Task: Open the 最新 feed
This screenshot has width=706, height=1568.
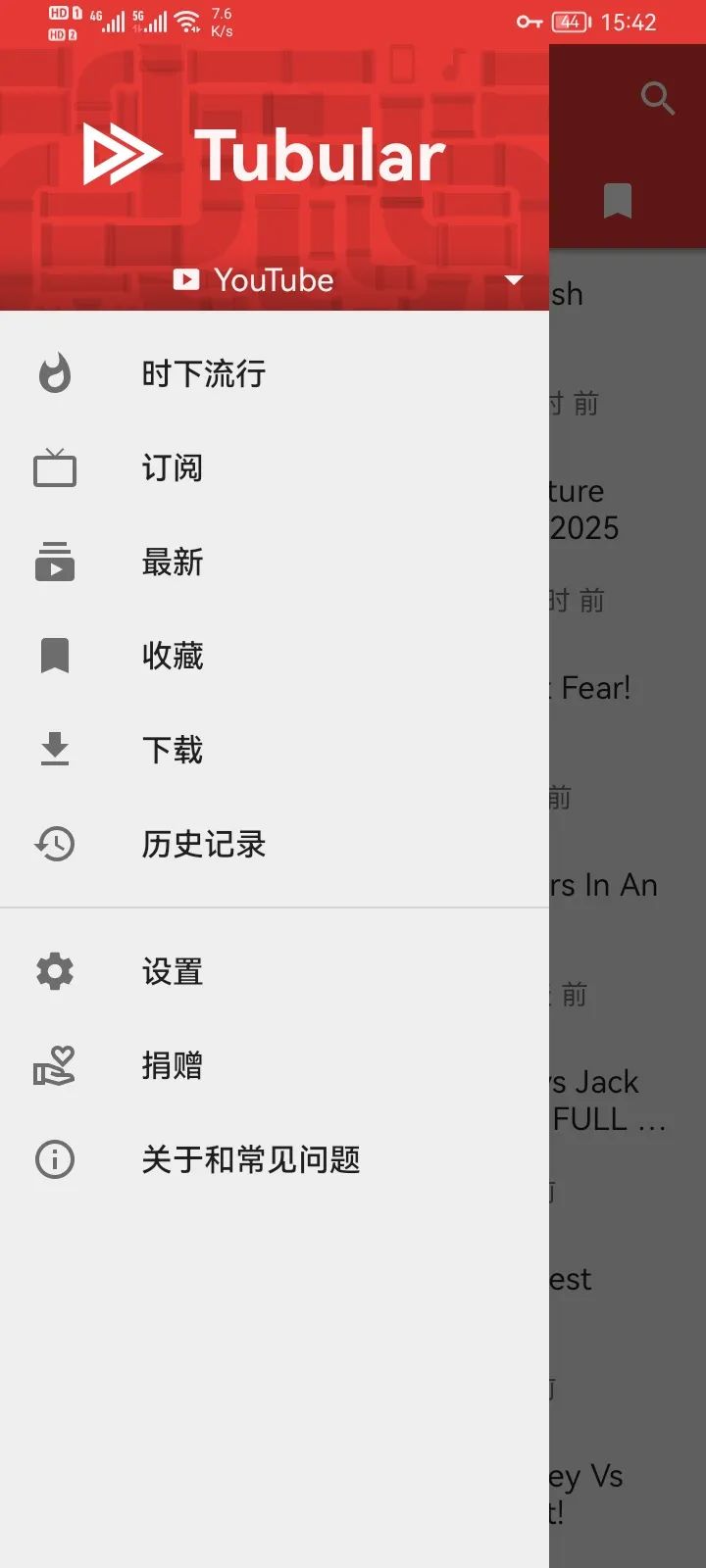Action: coord(275,562)
